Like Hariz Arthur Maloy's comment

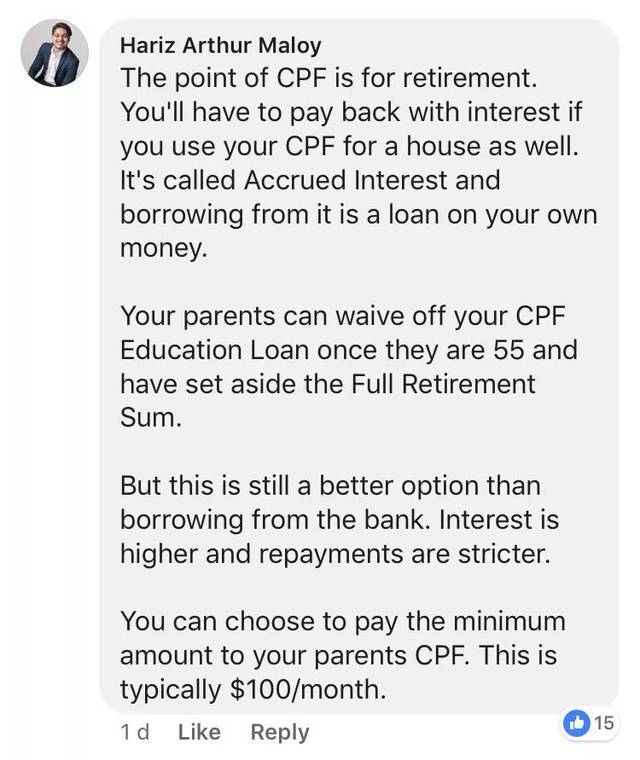198,732
